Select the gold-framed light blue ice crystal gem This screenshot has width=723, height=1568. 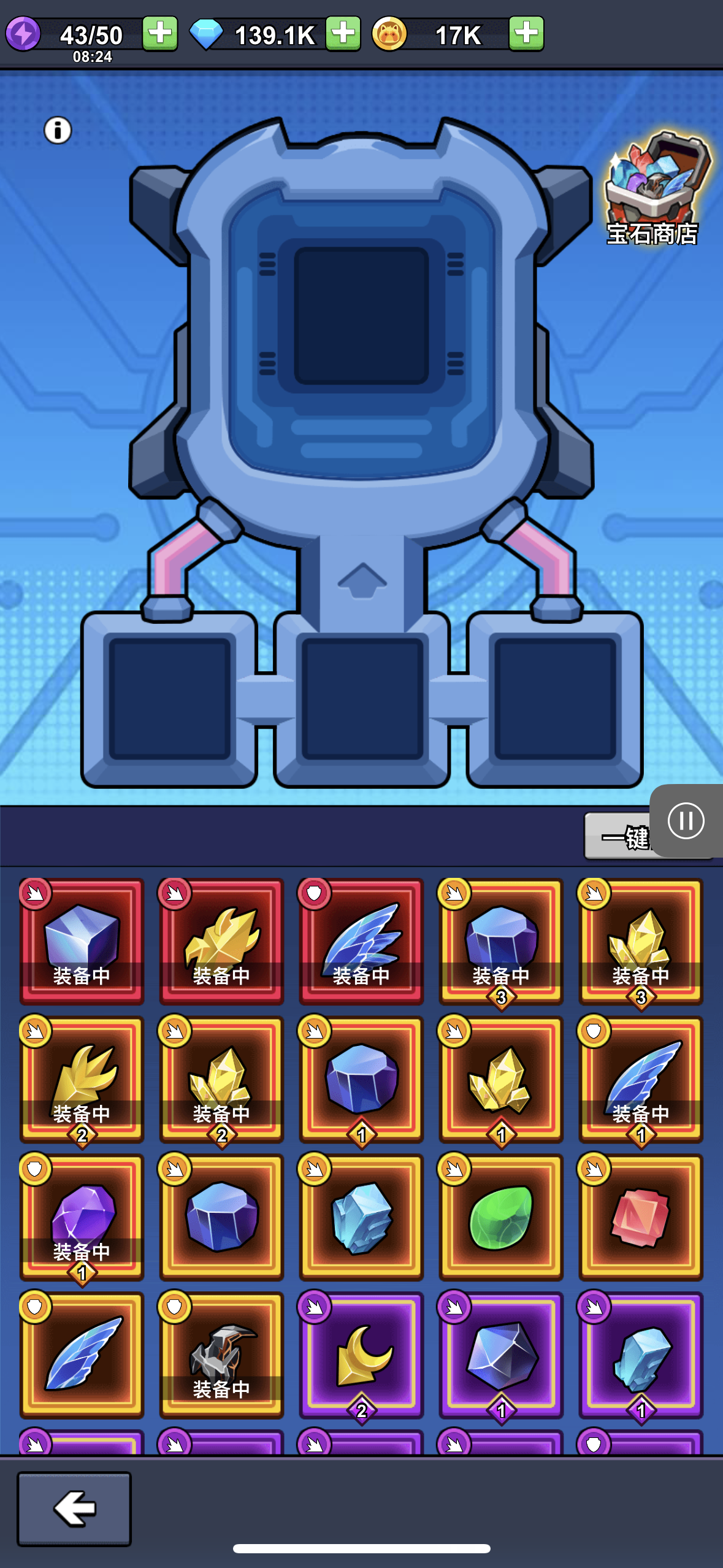coord(361,1218)
